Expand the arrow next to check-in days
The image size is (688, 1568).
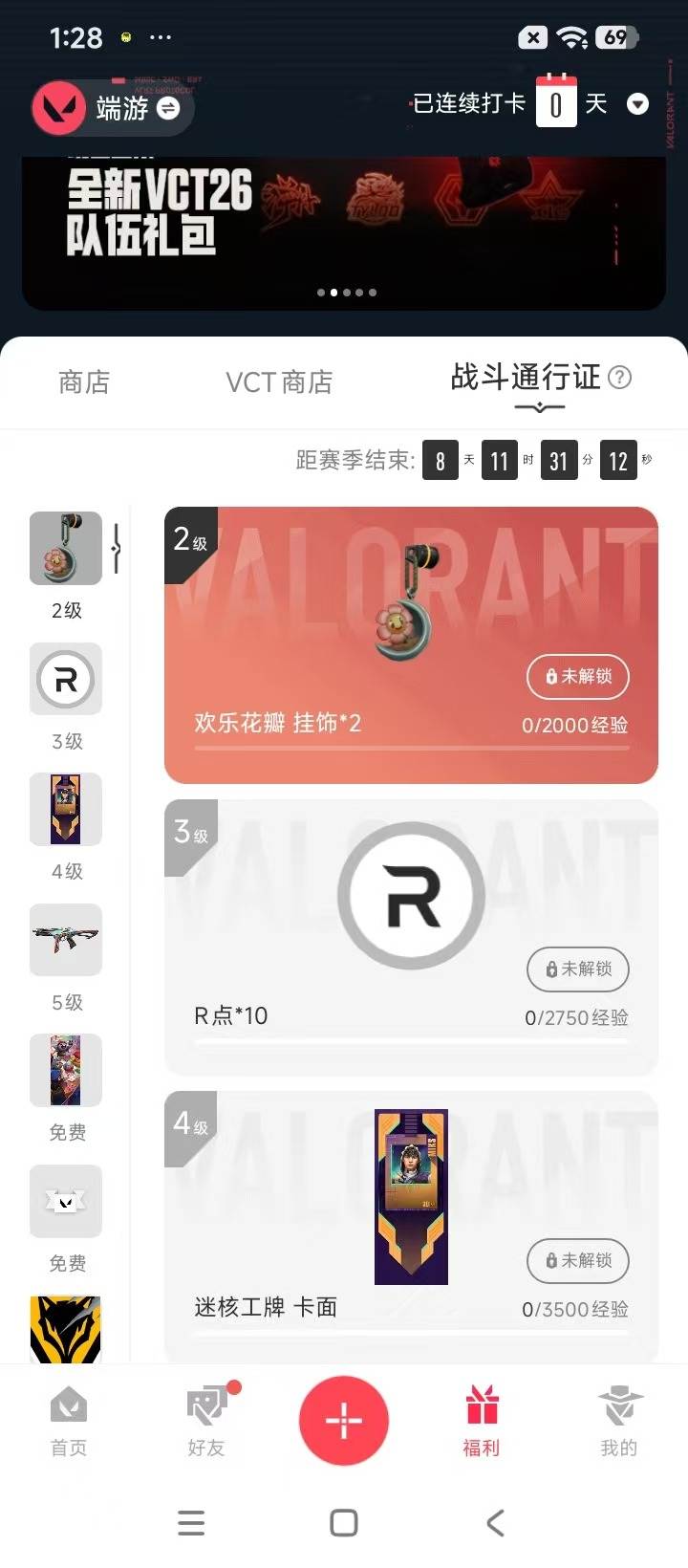637,104
